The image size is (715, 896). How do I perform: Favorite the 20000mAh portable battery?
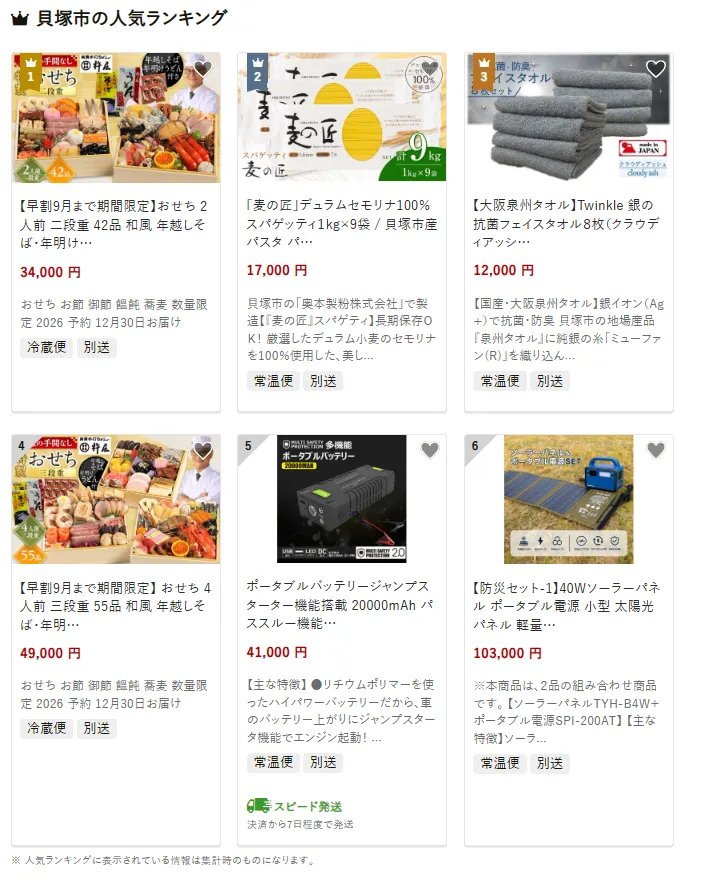429,451
